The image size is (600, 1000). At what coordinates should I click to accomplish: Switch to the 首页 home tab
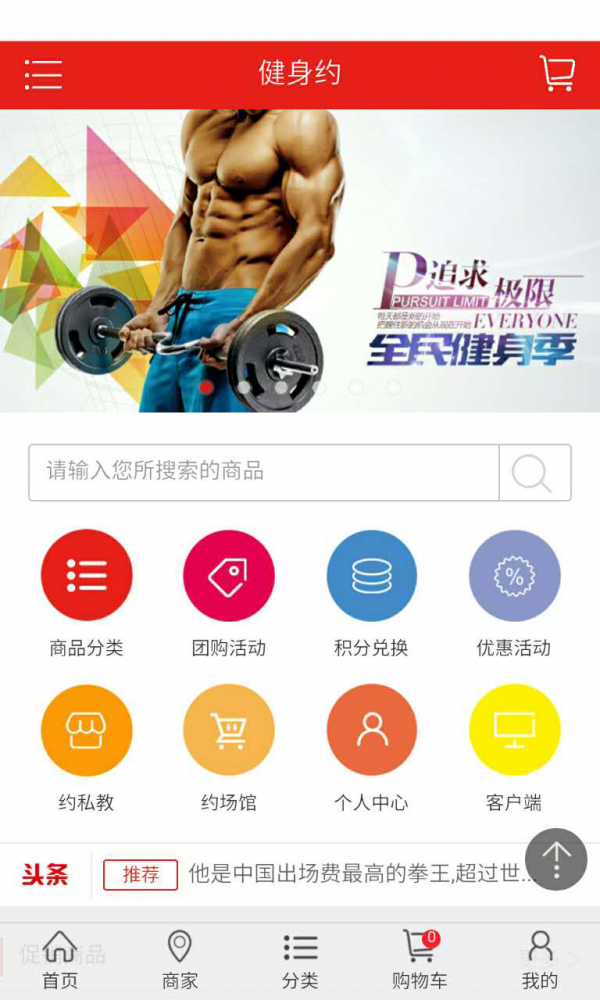click(x=60, y=960)
